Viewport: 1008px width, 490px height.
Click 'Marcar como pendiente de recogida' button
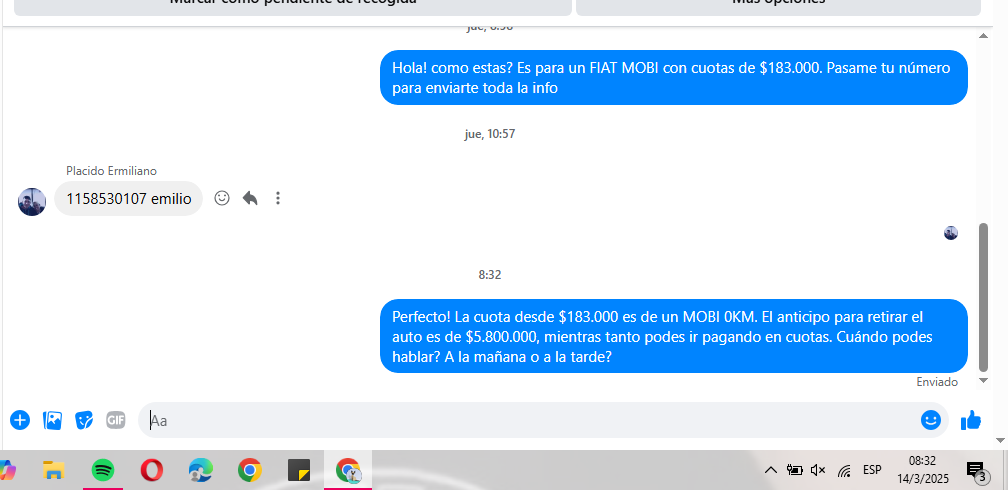click(x=292, y=5)
